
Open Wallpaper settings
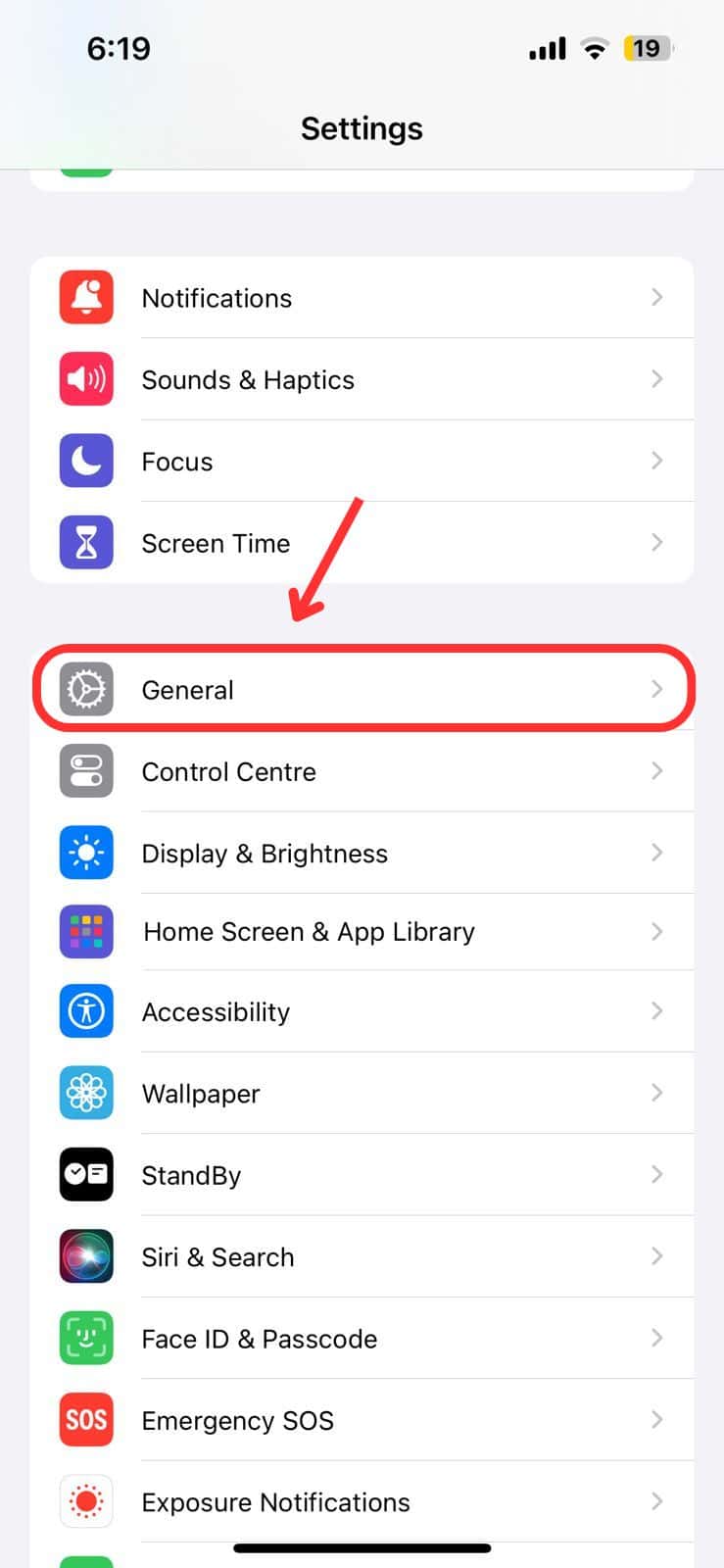point(362,1094)
